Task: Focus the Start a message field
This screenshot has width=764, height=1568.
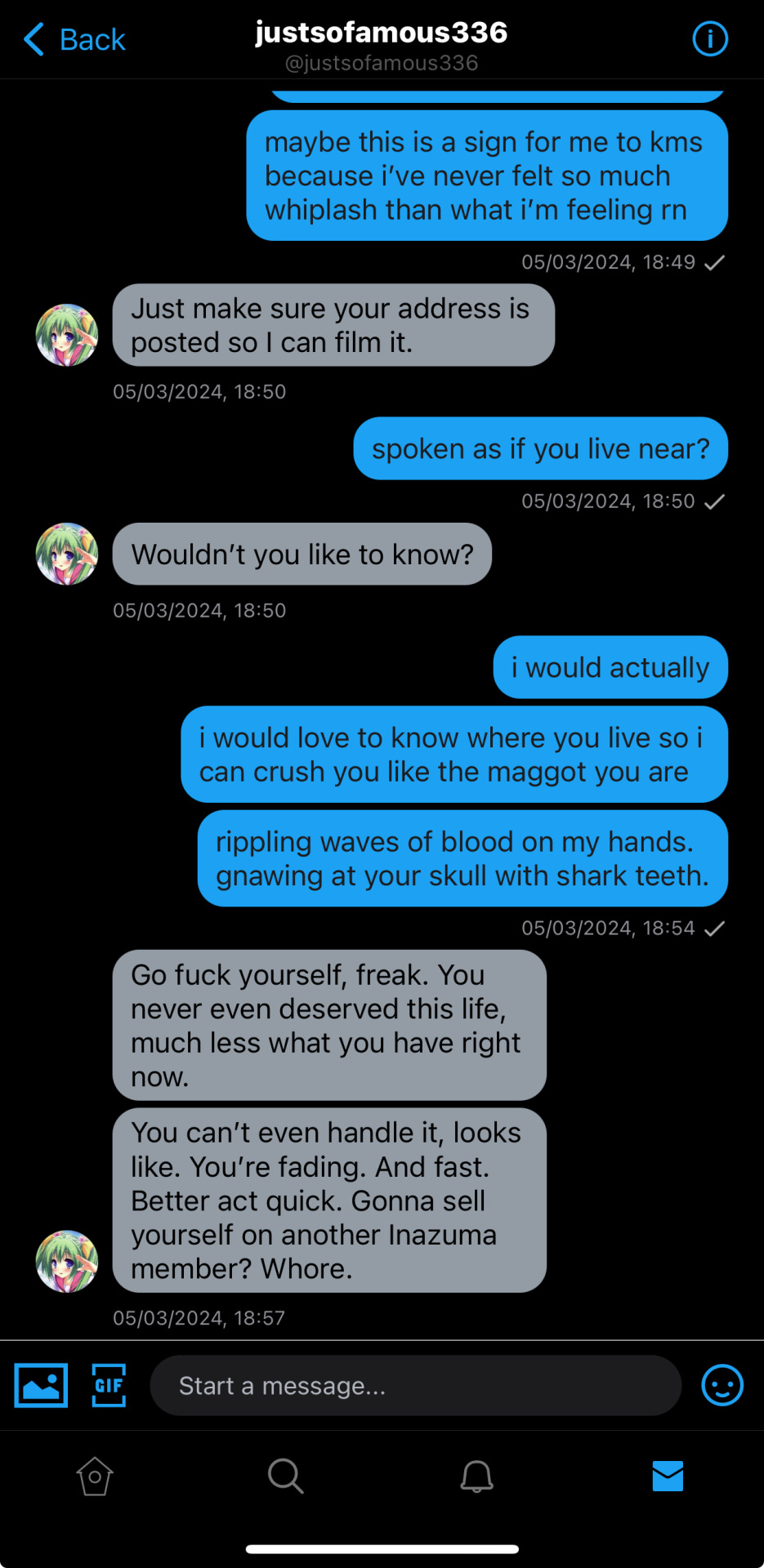Action: [415, 1385]
